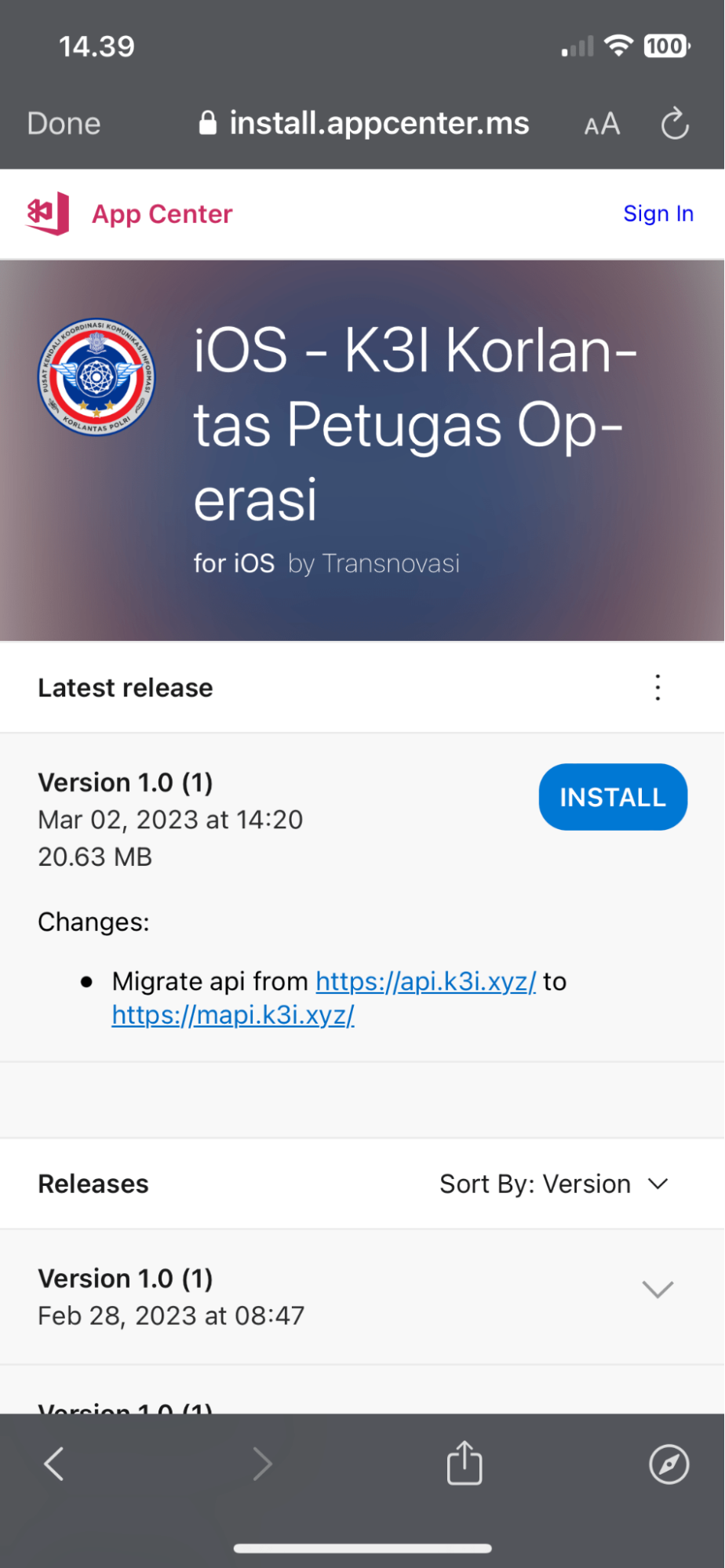Install Version 1.0 (1)
The height and width of the screenshot is (1568, 725).
point(612,797)
